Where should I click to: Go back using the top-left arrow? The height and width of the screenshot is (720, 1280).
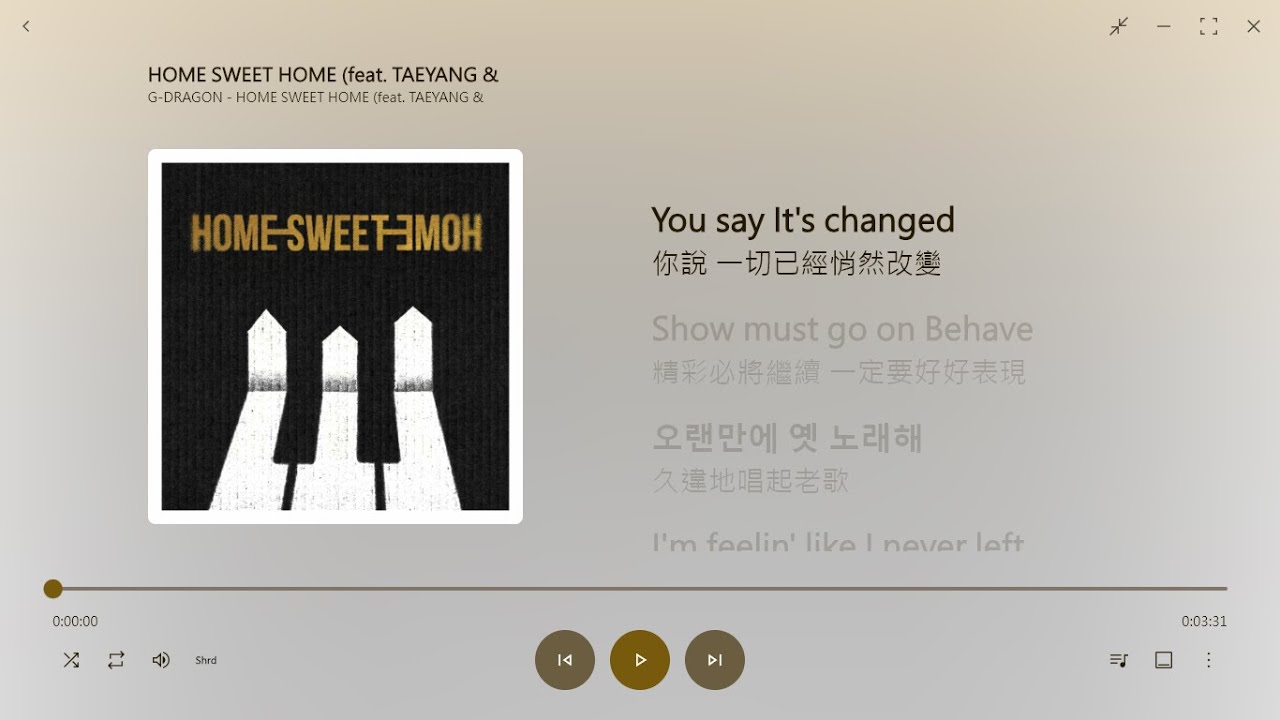click(x=26, y=26)
